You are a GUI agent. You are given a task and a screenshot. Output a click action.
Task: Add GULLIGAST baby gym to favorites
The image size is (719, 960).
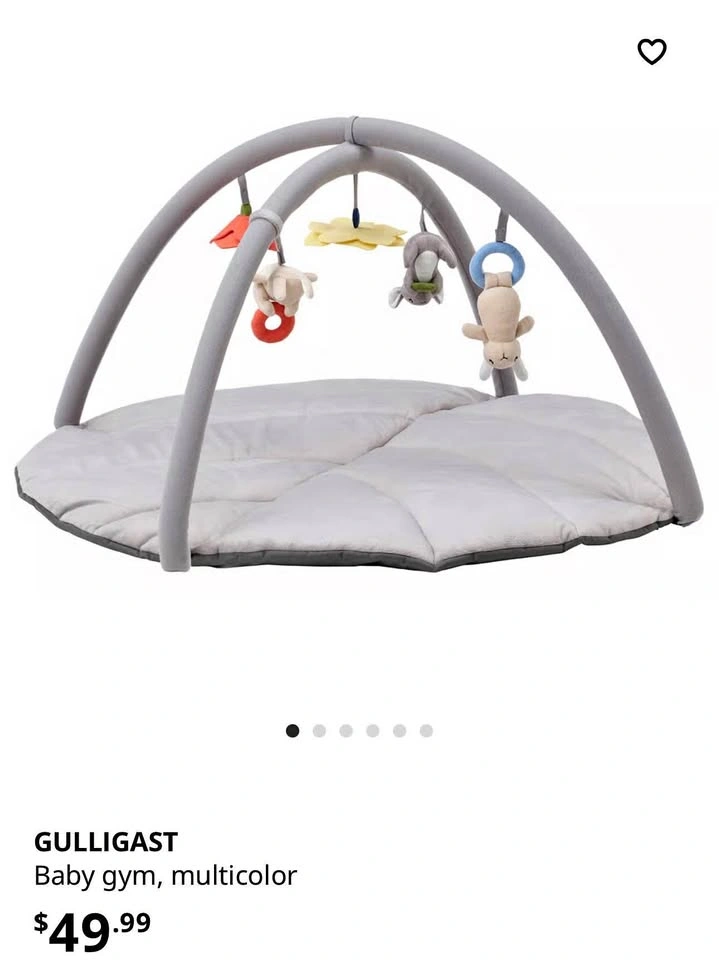tap(651, 51)
